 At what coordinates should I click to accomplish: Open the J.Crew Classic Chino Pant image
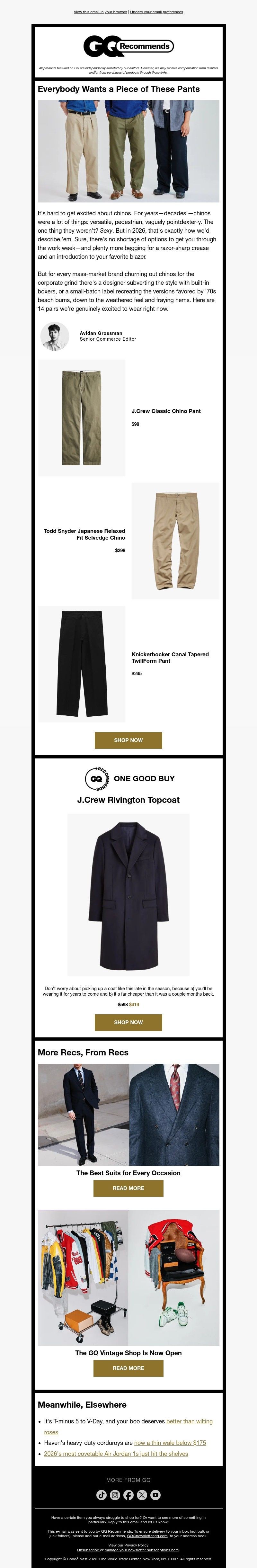(82, 417)
